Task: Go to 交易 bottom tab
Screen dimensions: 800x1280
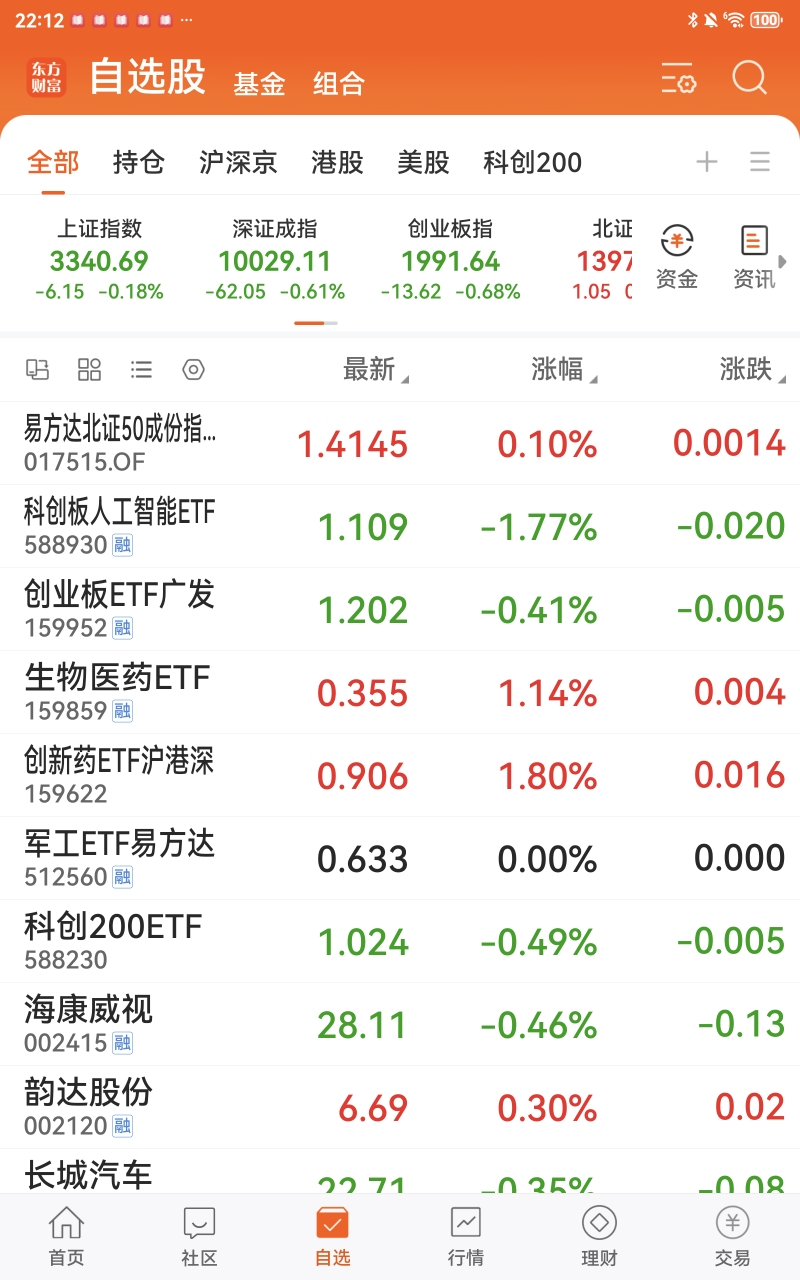Action: (732, 1237)
